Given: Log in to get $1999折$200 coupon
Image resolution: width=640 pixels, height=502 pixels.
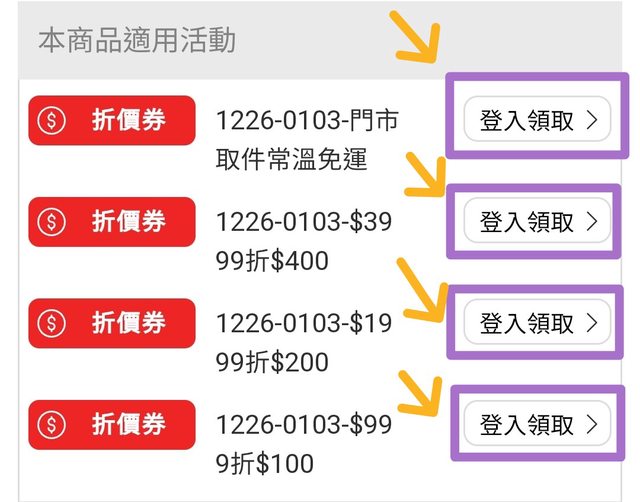Looking at the screenshot, I should pos(537,323).
